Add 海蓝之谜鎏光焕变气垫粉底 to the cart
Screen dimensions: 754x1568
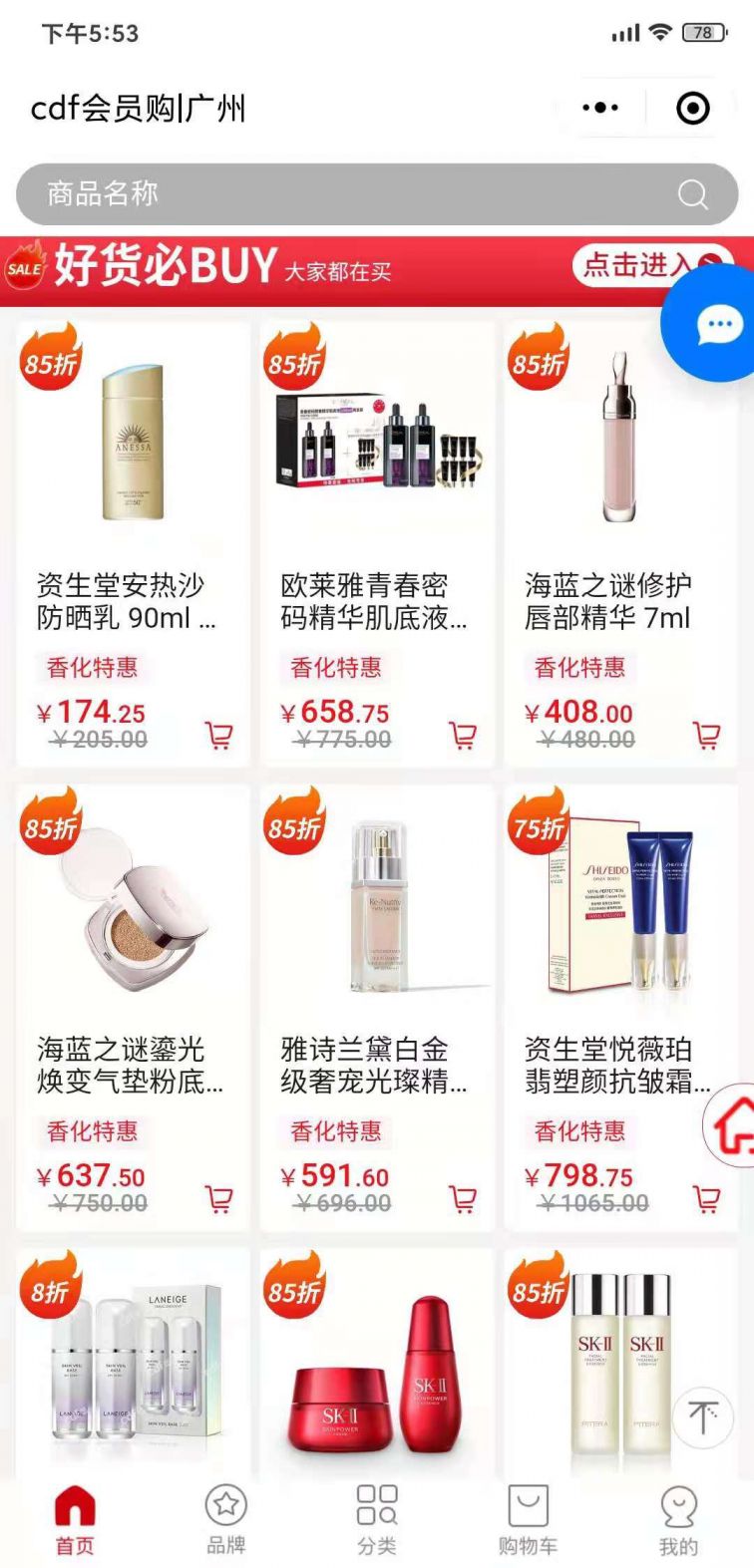(x=219, y=1198)
